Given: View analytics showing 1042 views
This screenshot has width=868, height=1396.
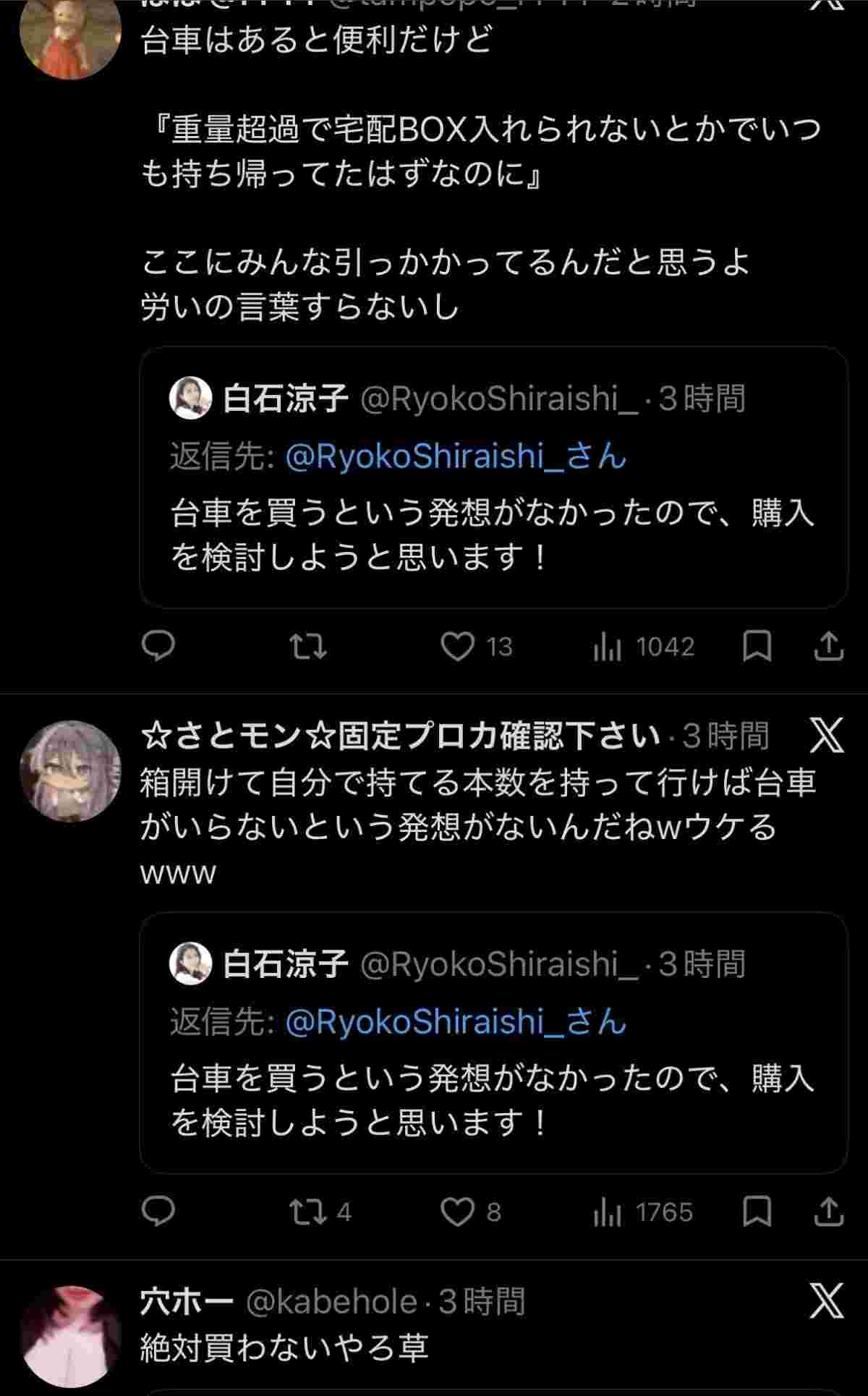Looking at the screenshot, I should click(643, 646).
